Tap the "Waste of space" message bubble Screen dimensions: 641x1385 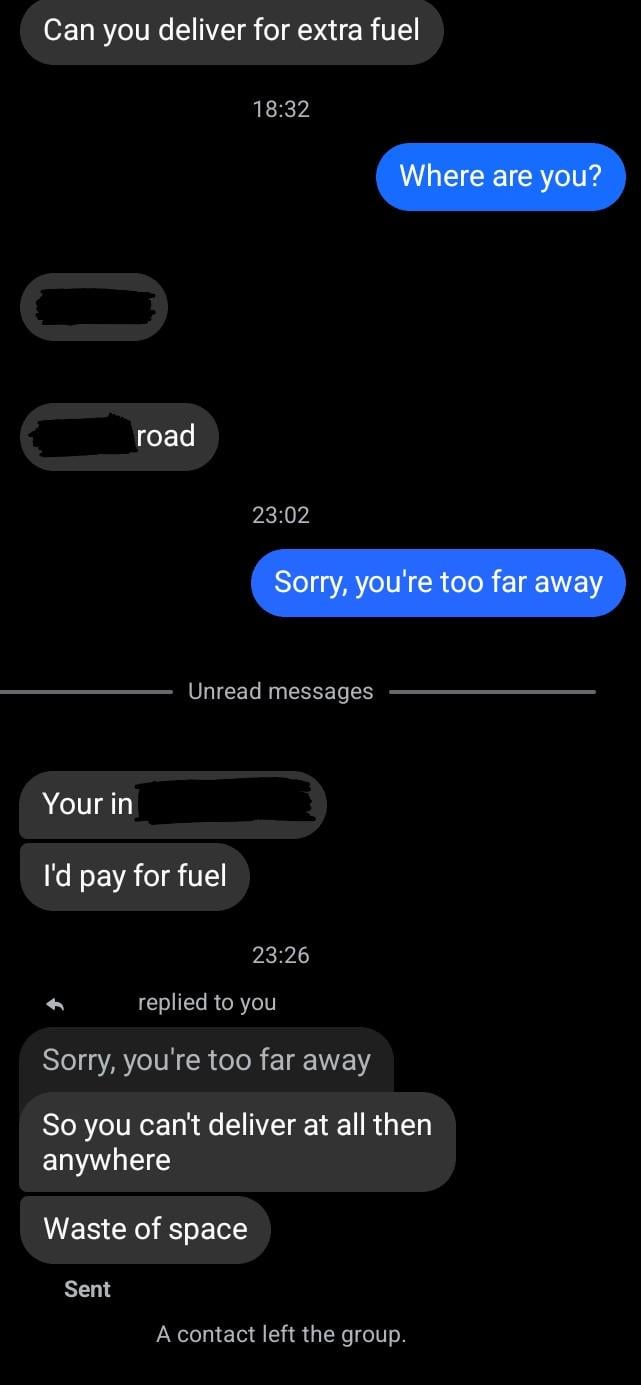145,1229
